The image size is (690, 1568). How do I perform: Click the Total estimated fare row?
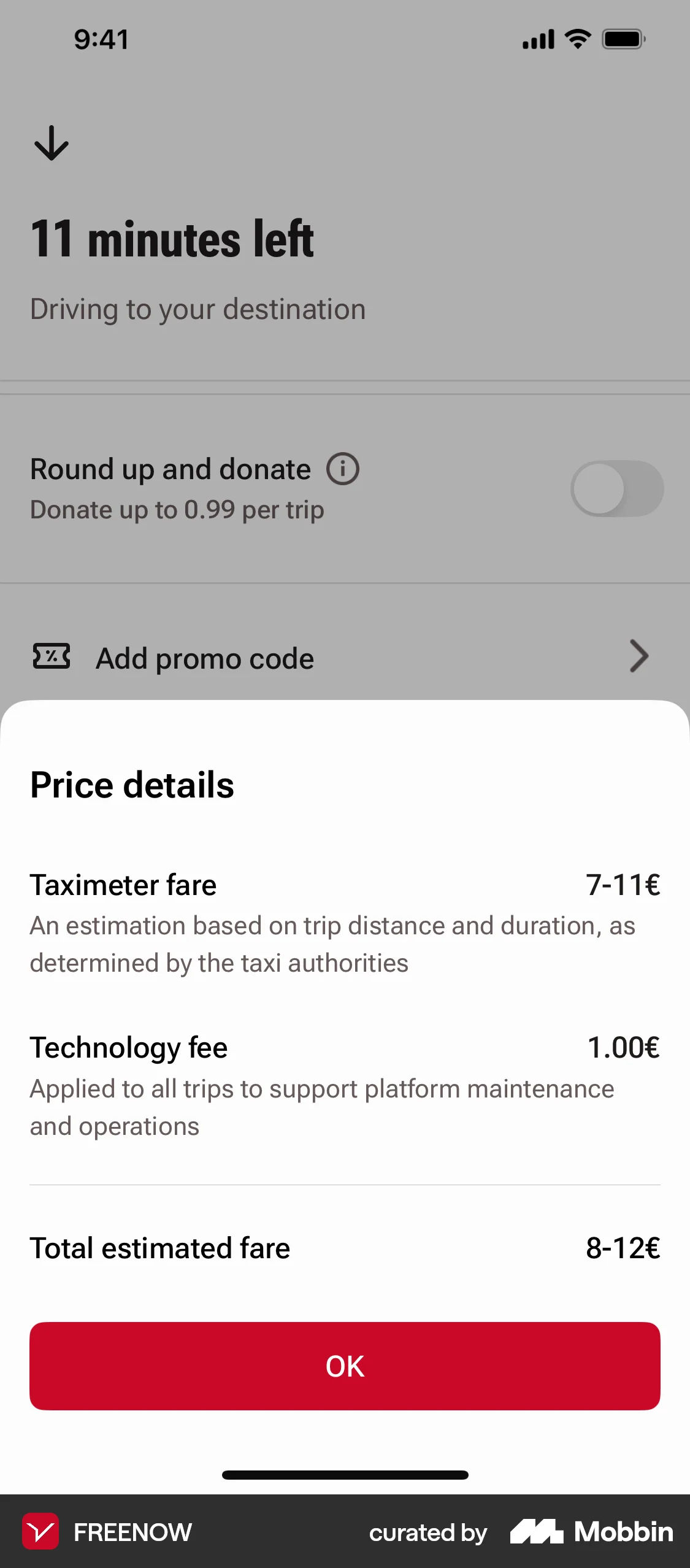coord(345,1248)
